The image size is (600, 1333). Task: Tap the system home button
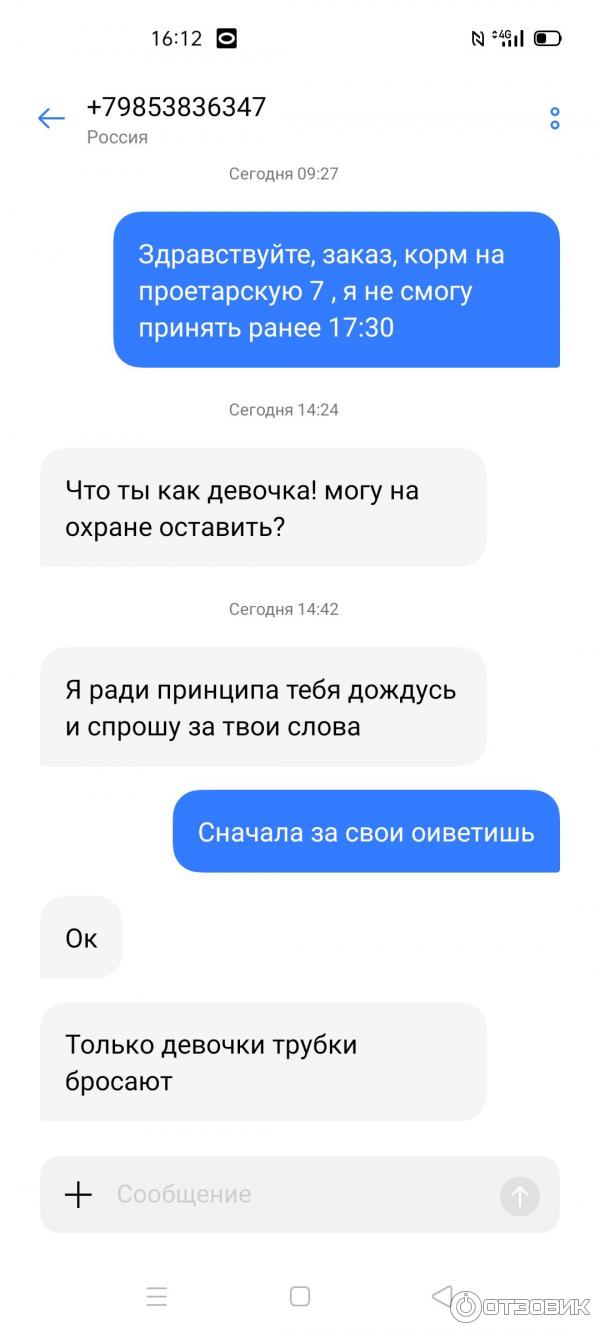300,1297
